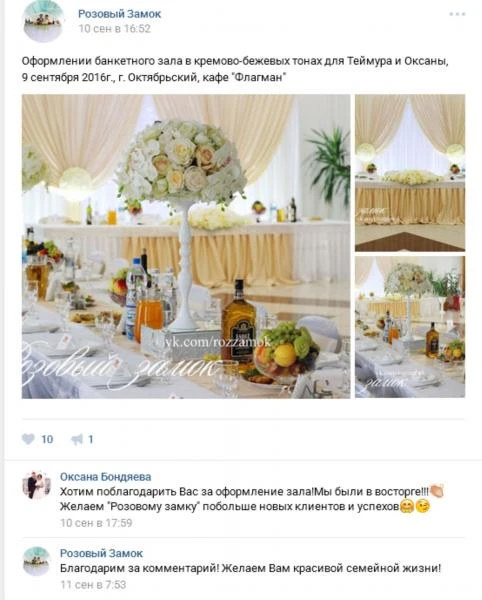Tap Оксана Бондяева's comment avatar
482x600 pixels.
coord(36,485)
